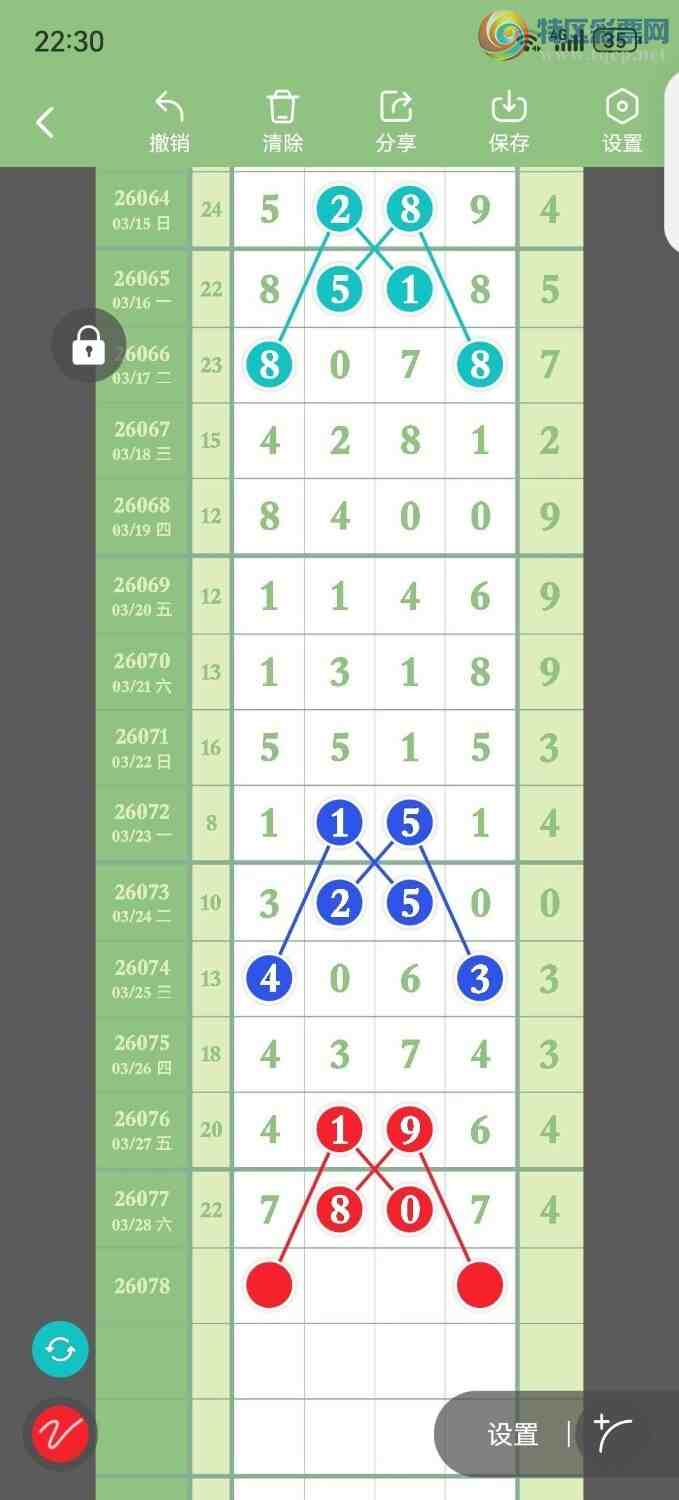Go back using the top-left arrow

(45, 123)
